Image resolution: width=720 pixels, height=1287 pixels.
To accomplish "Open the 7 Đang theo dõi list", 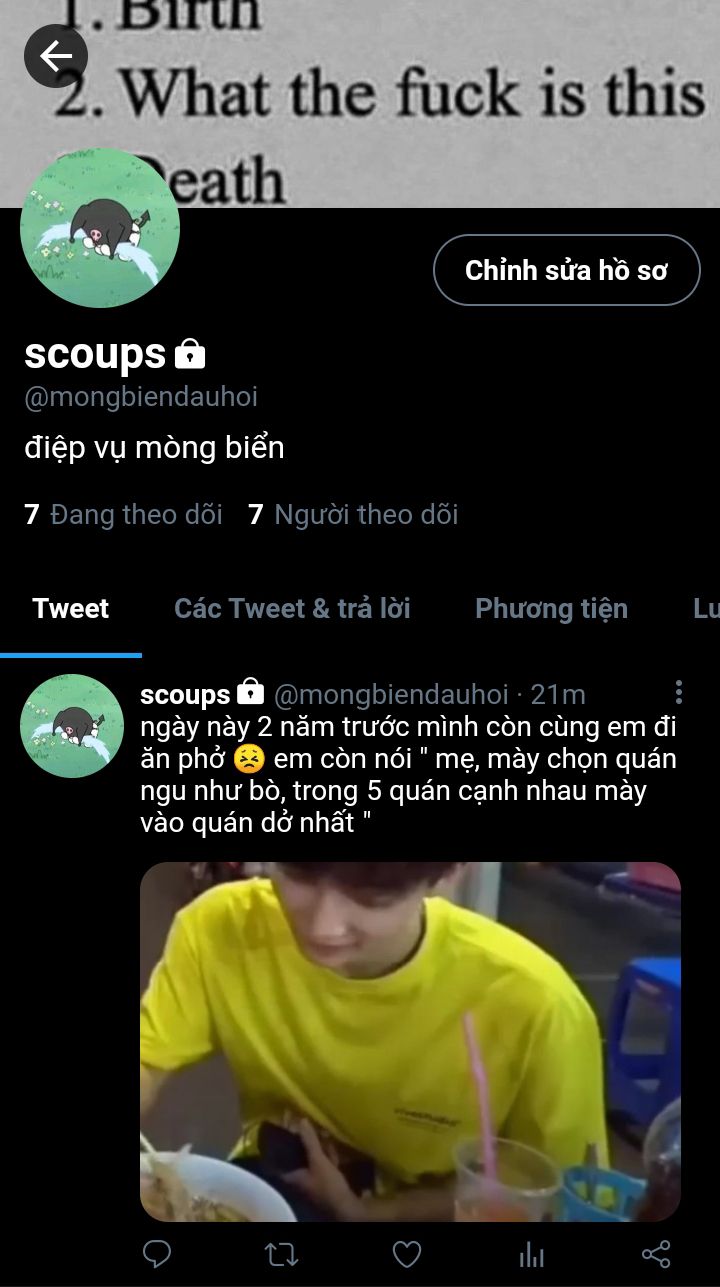I will (123, 515).
